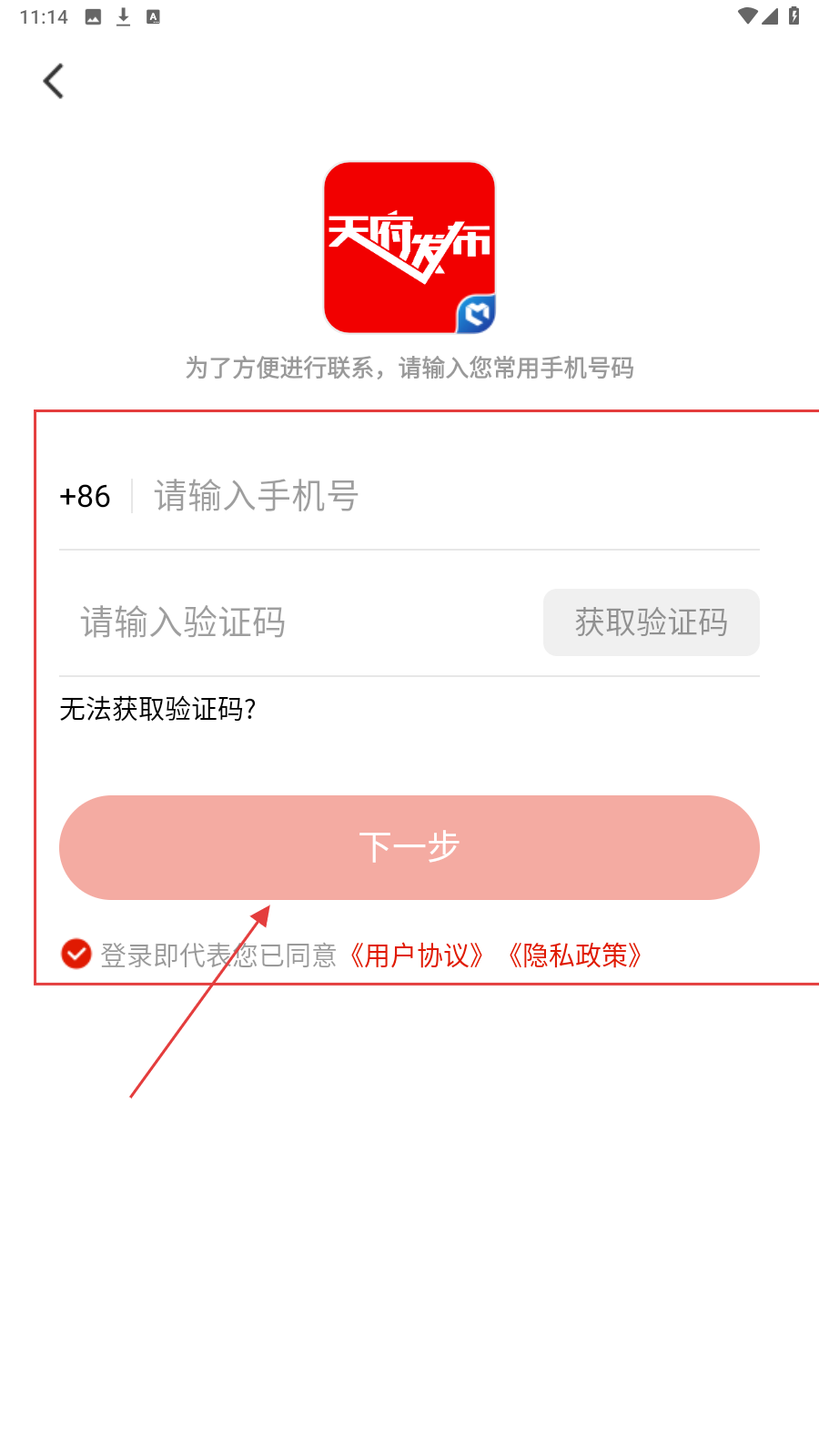819x1456 pixels.
Task: Open 无法获取验证码? help
Action: coord(158,709)
